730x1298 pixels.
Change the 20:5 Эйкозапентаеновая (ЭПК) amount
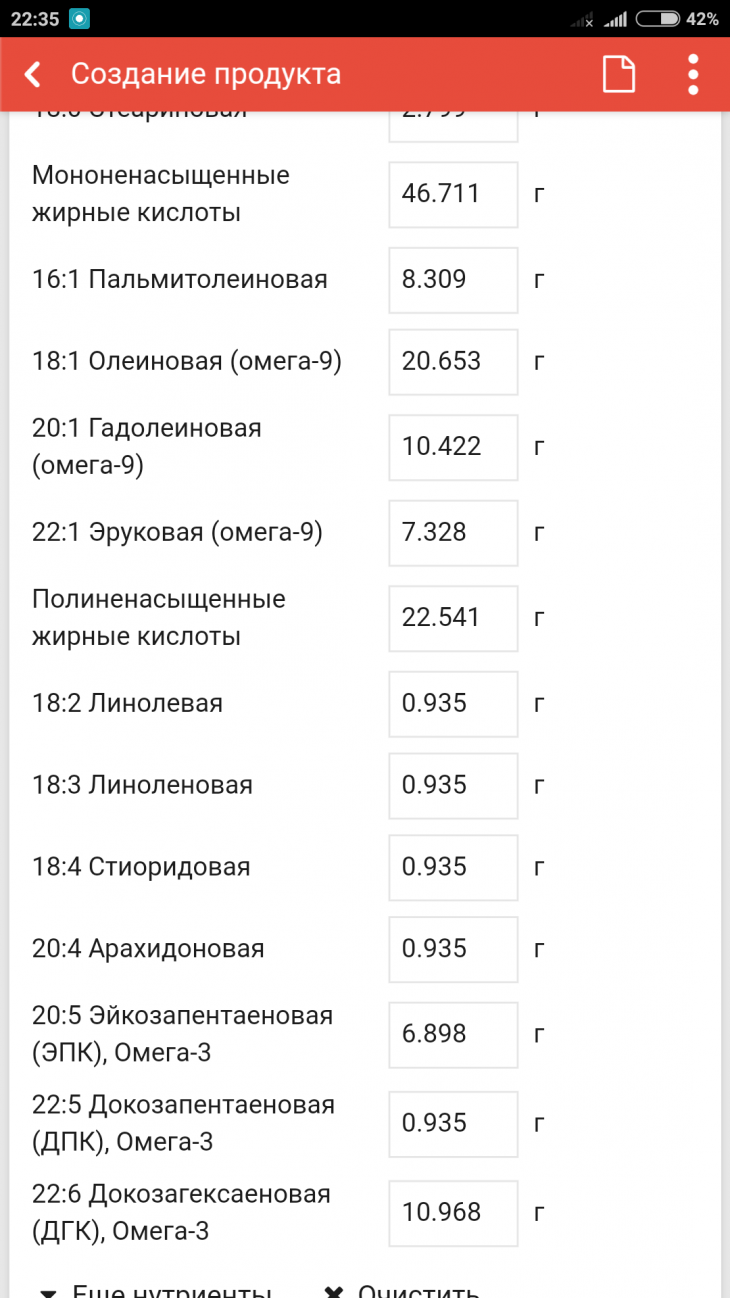453,1034
